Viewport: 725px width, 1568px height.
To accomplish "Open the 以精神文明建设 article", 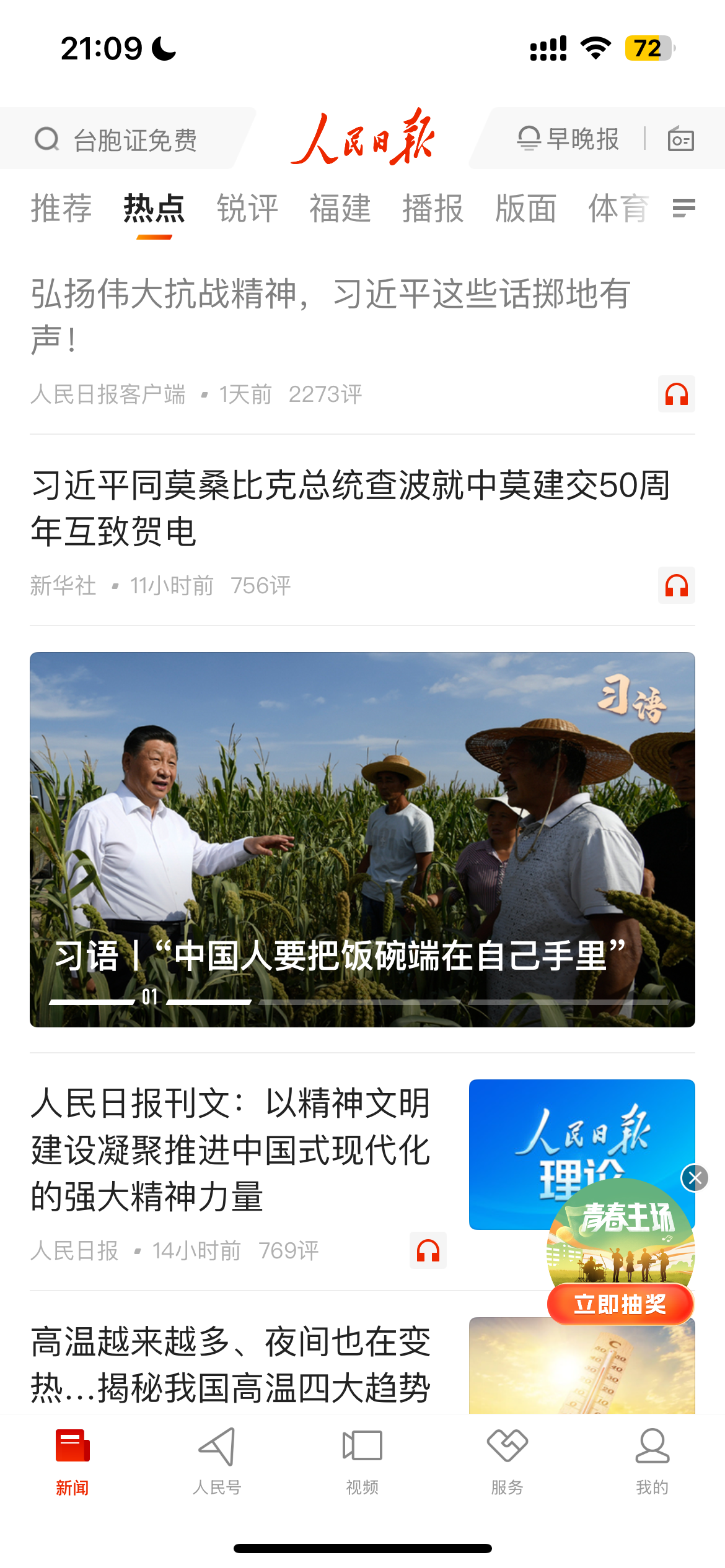I will [x=231, y=1149].
